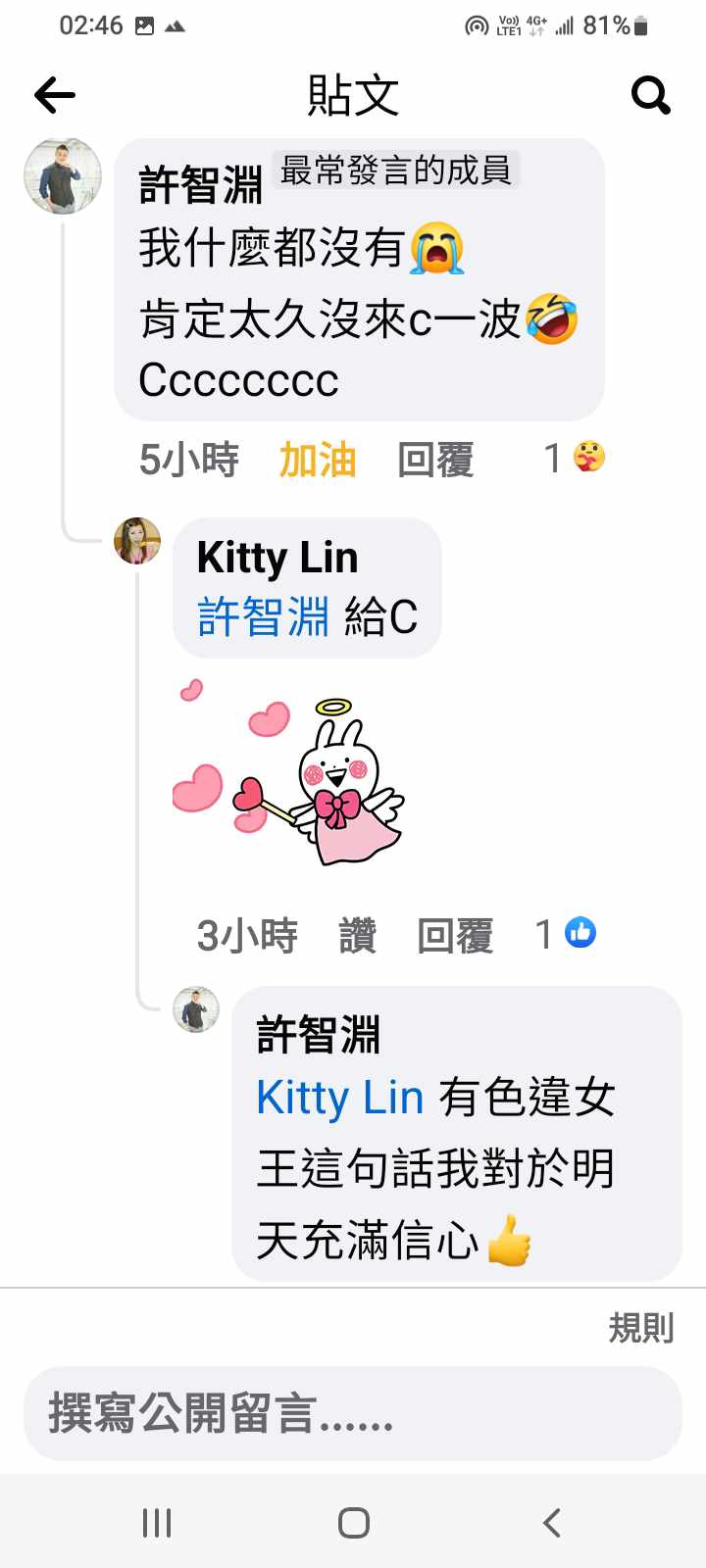The width and height of the screenshot is (706, 1568).
Task: Open Kitty Lin's profile from her name
Action: point(277,557)
